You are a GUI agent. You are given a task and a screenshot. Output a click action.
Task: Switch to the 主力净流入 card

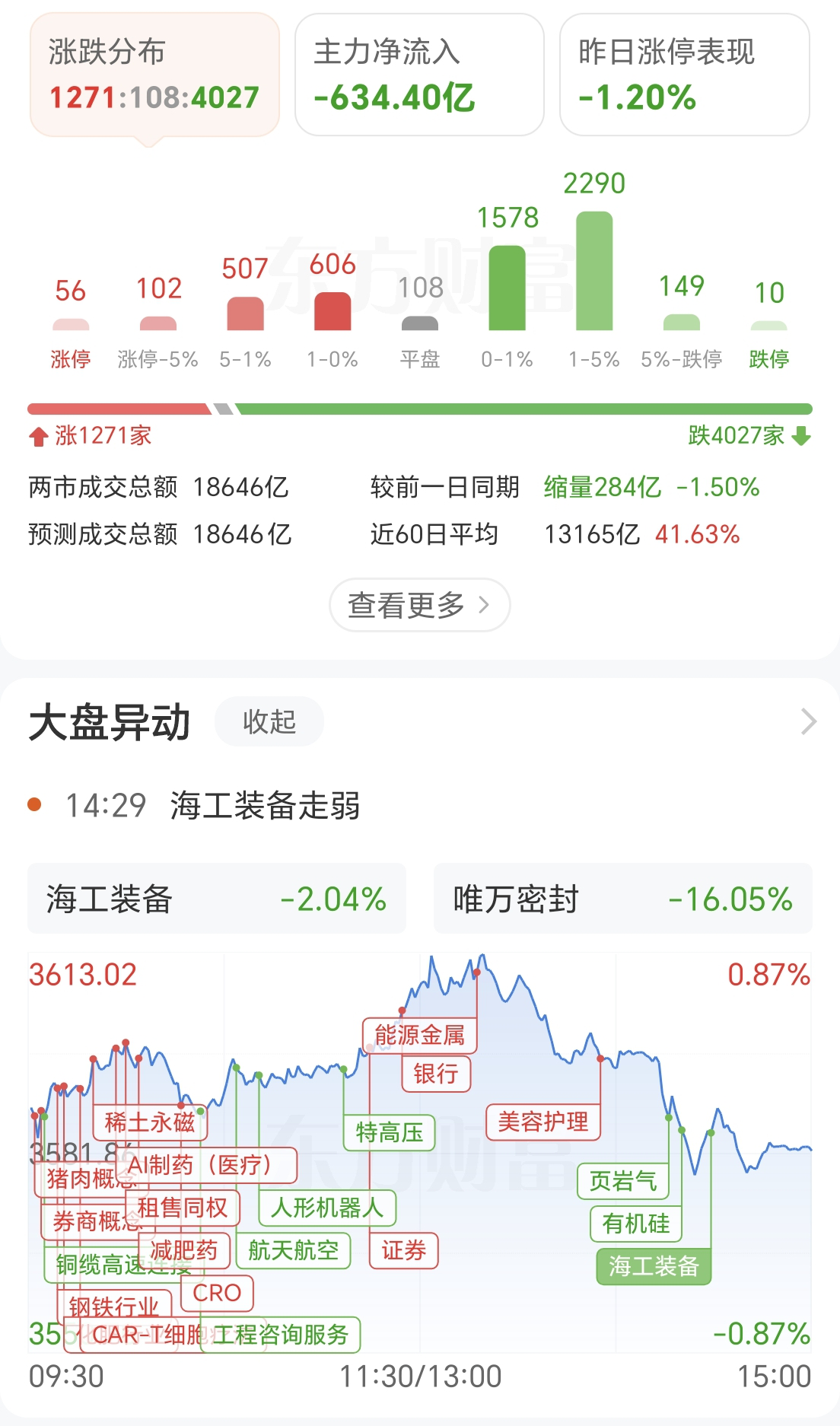pyautogui.click(x=419, y=75)
